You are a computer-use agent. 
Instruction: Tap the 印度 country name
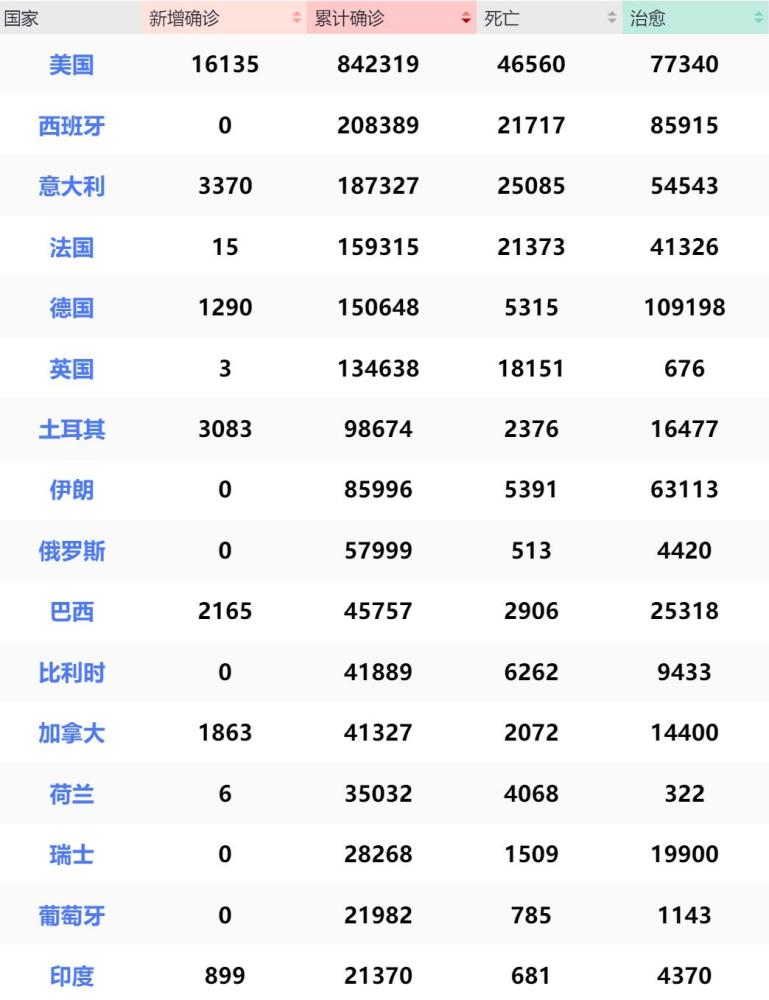(x=71, y=976)
